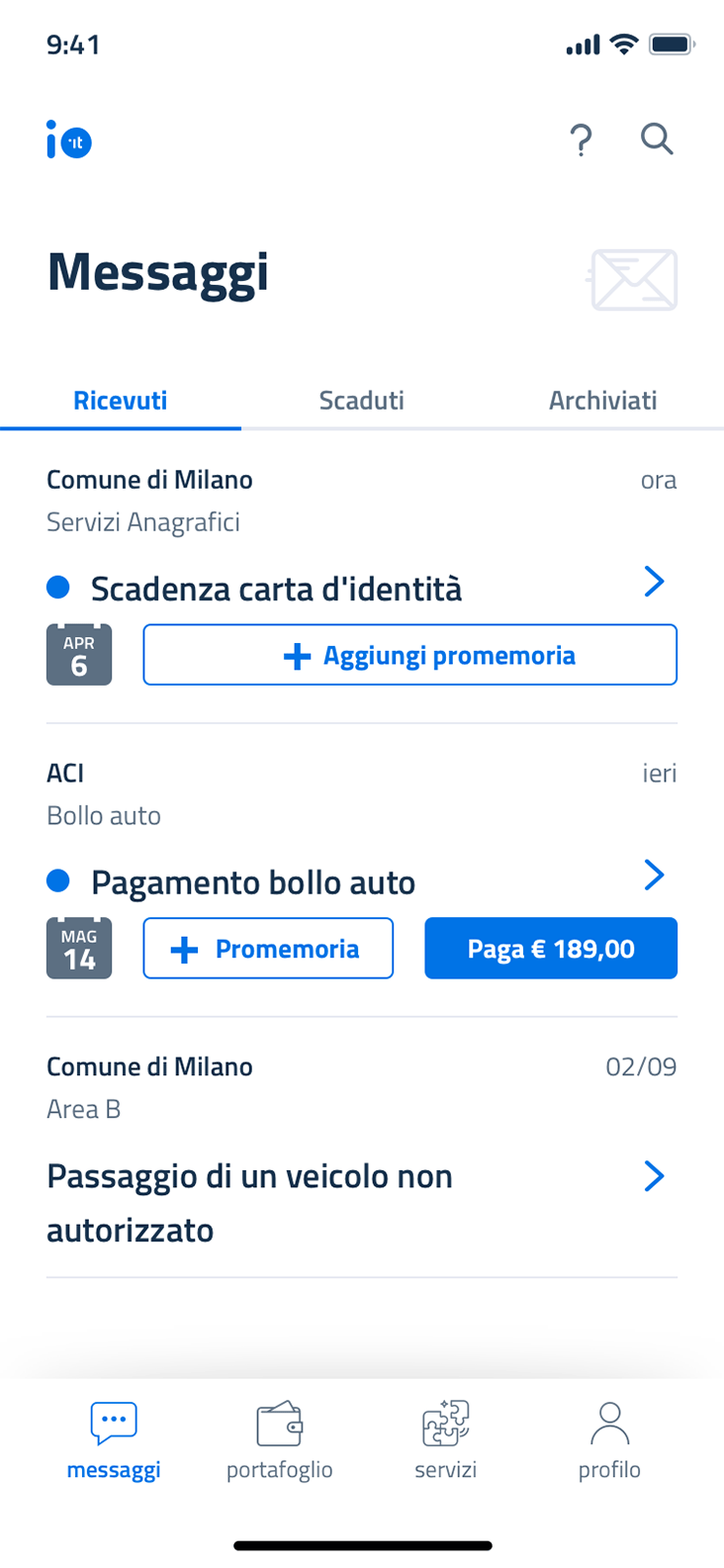Open the help question mark icon
Viewport: 724px width, 1568px height.
[582, 139]
